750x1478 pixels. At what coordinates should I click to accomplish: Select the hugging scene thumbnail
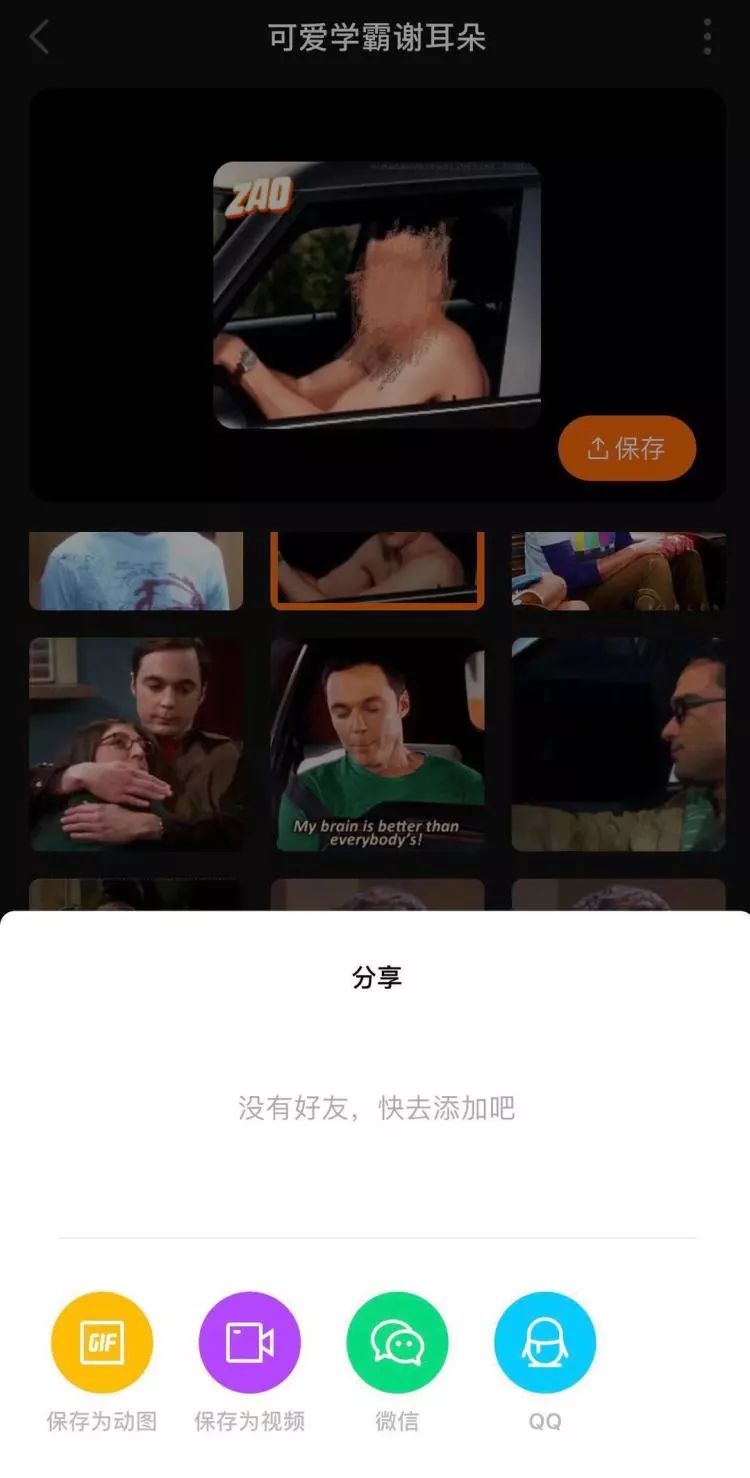[x=136, y=745]
